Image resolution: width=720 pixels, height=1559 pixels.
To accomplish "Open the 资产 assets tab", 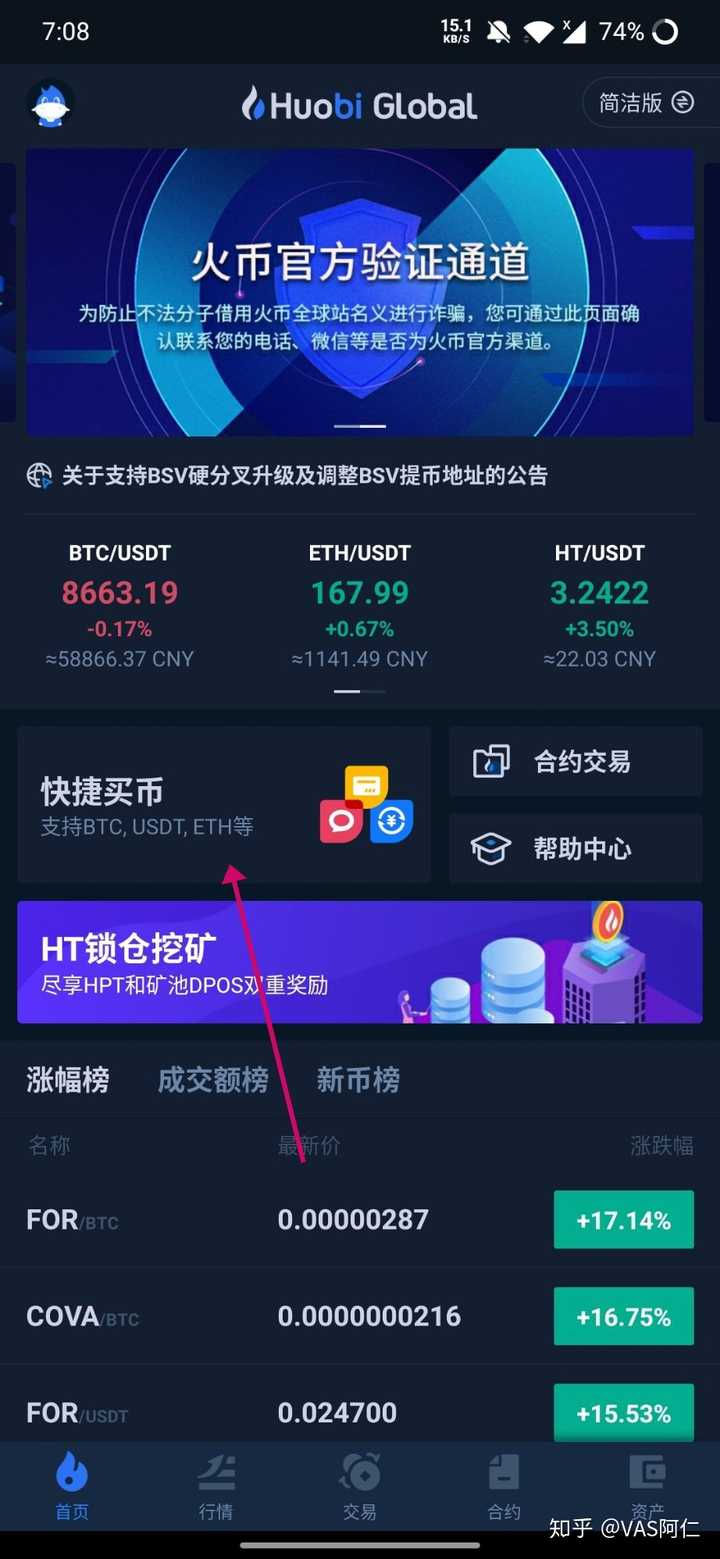I will pyautogui.click(x=648, y=1487).
